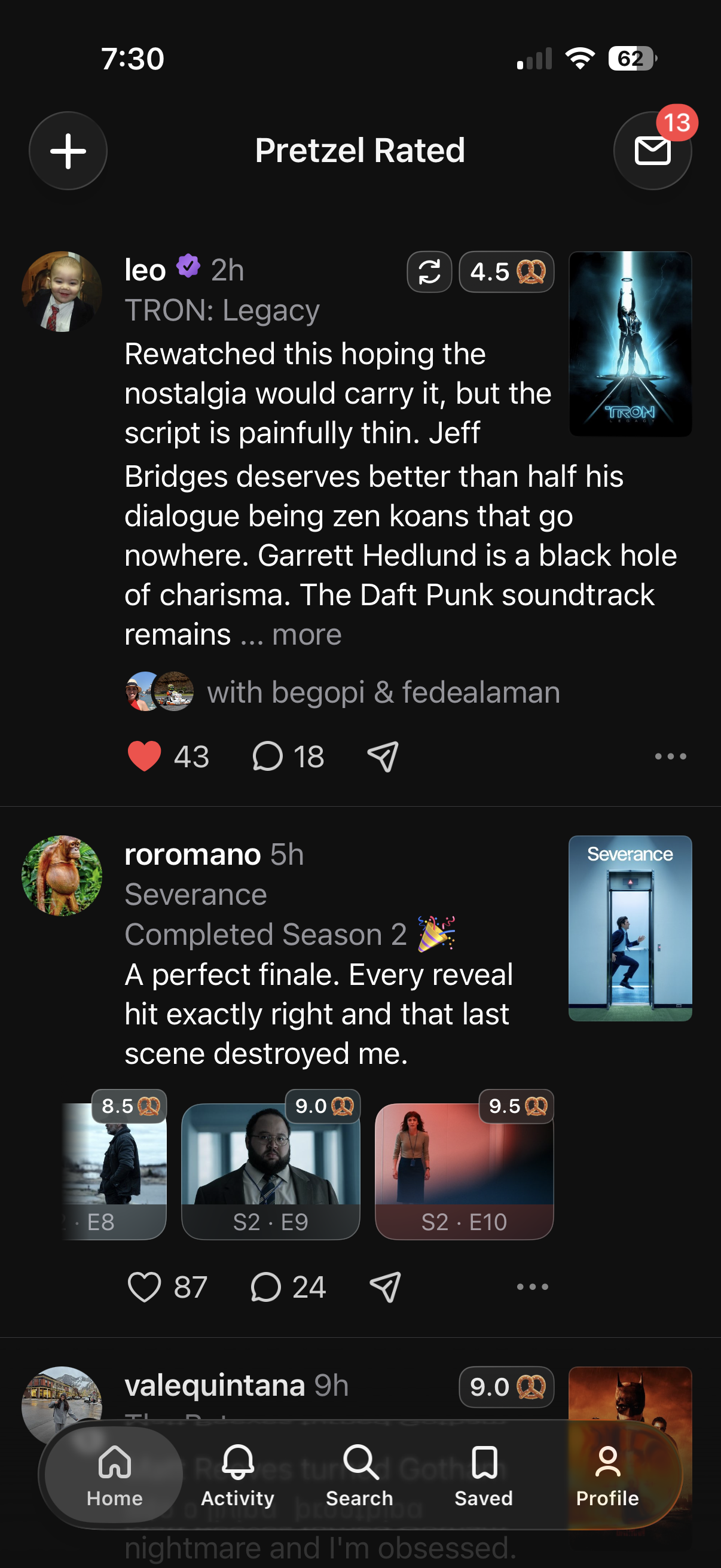Viewport: 721px width, 1568px height.
Task: Open comments on roromano's Severance post
Action: pos(266,1287)
